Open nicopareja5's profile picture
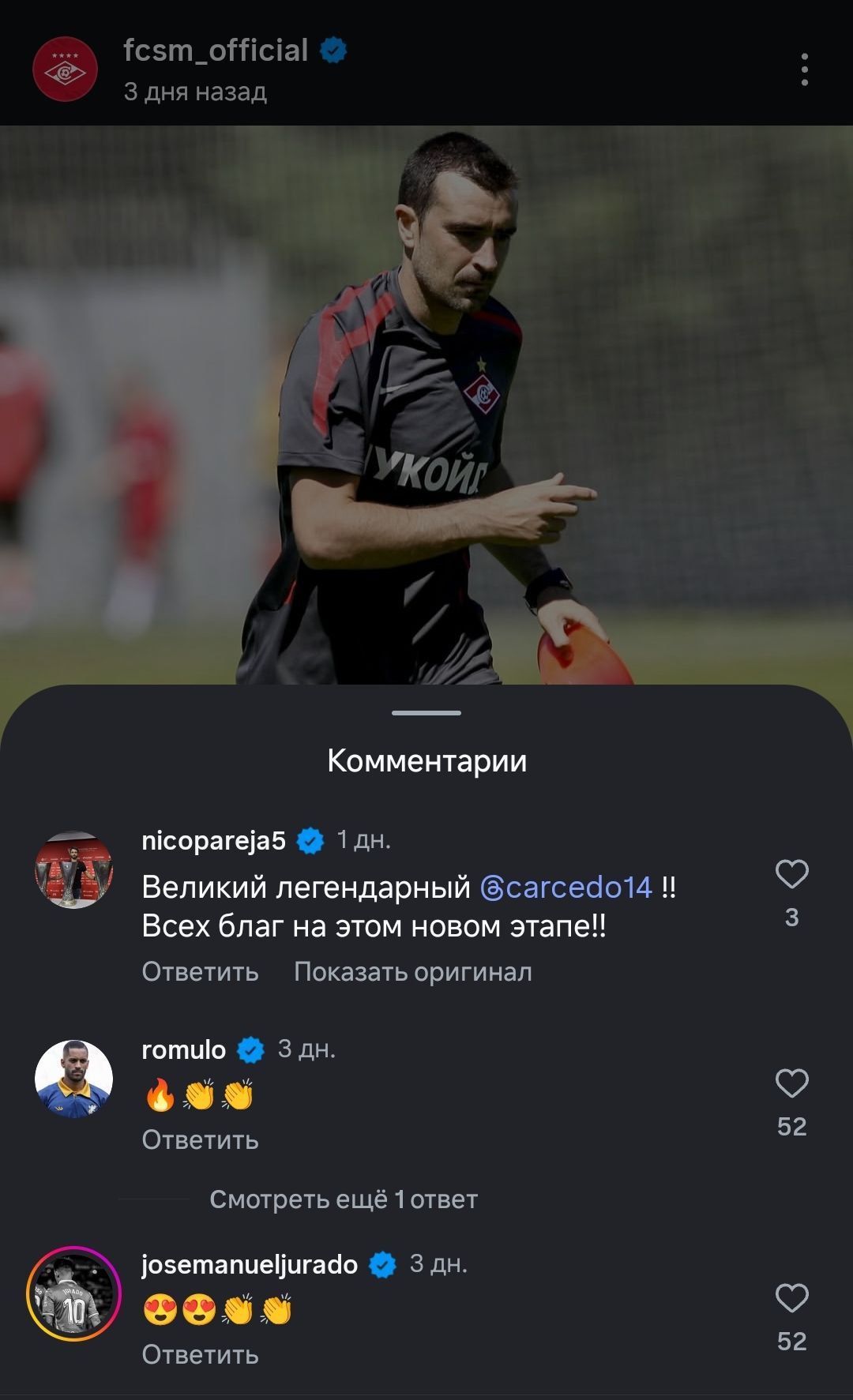 73,869
